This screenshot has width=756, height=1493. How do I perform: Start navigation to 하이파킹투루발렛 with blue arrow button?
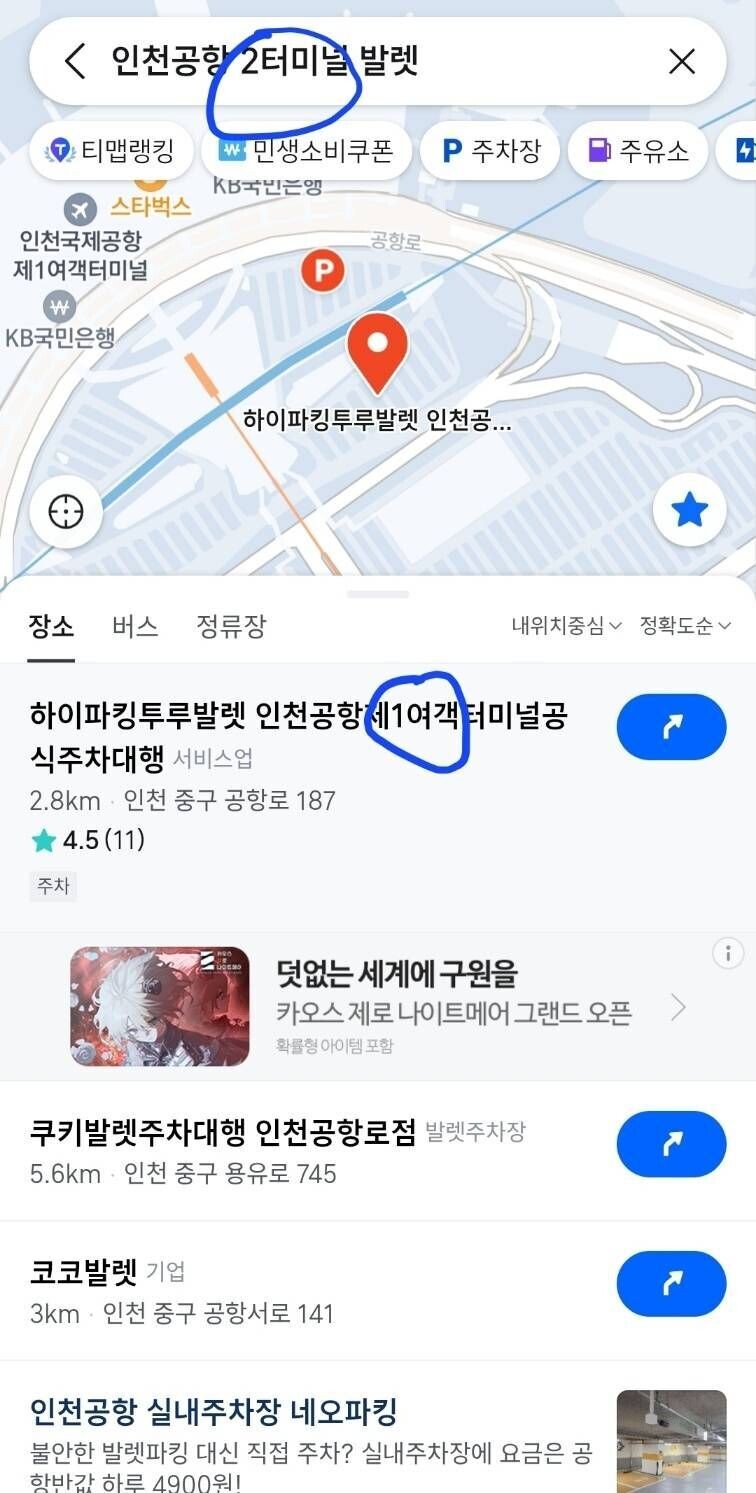[x=671, y=727]
